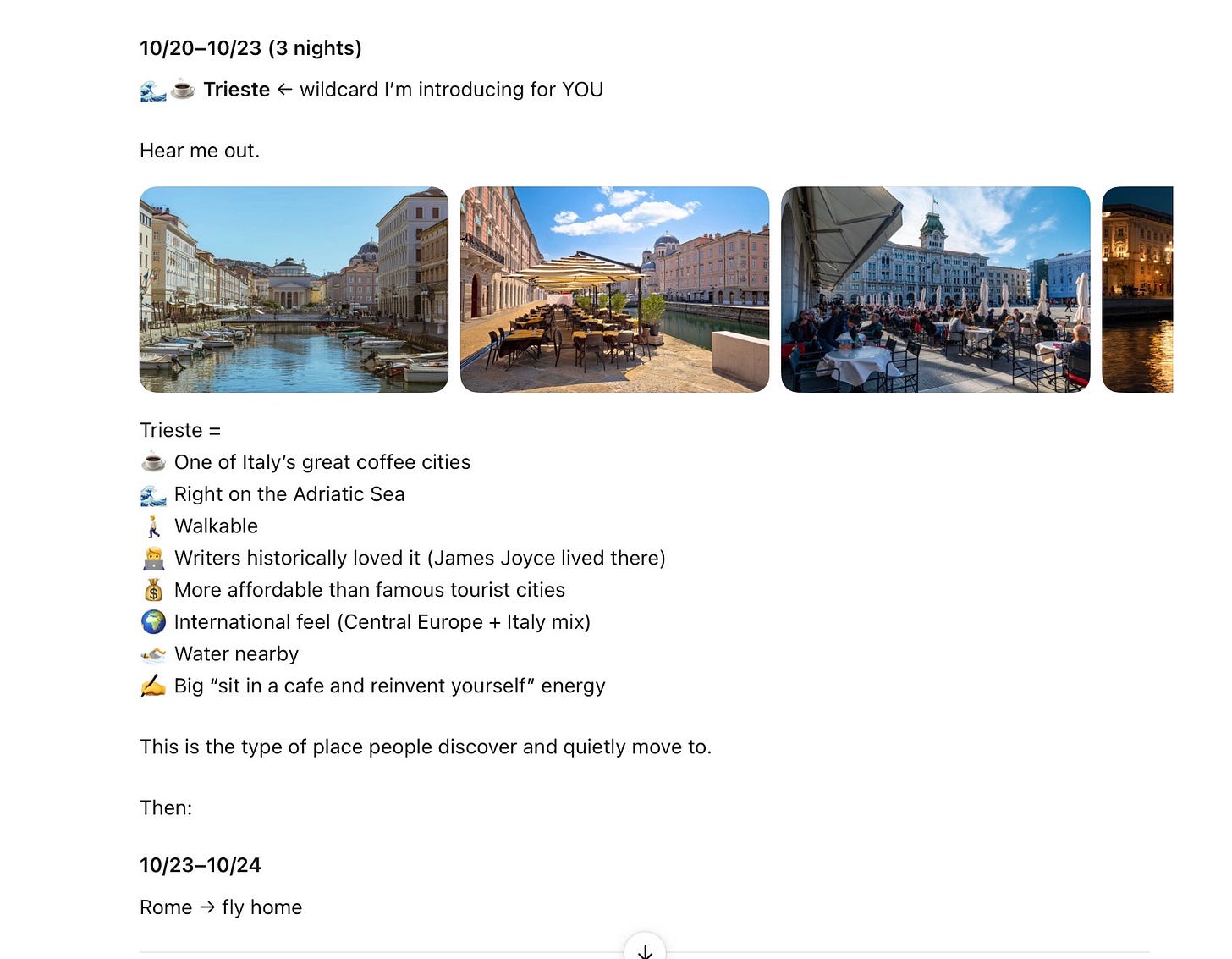Open the photo of canal-side cafe tables
The width and height of the screenshot is (1232, 959).
[x=614, y=289]
